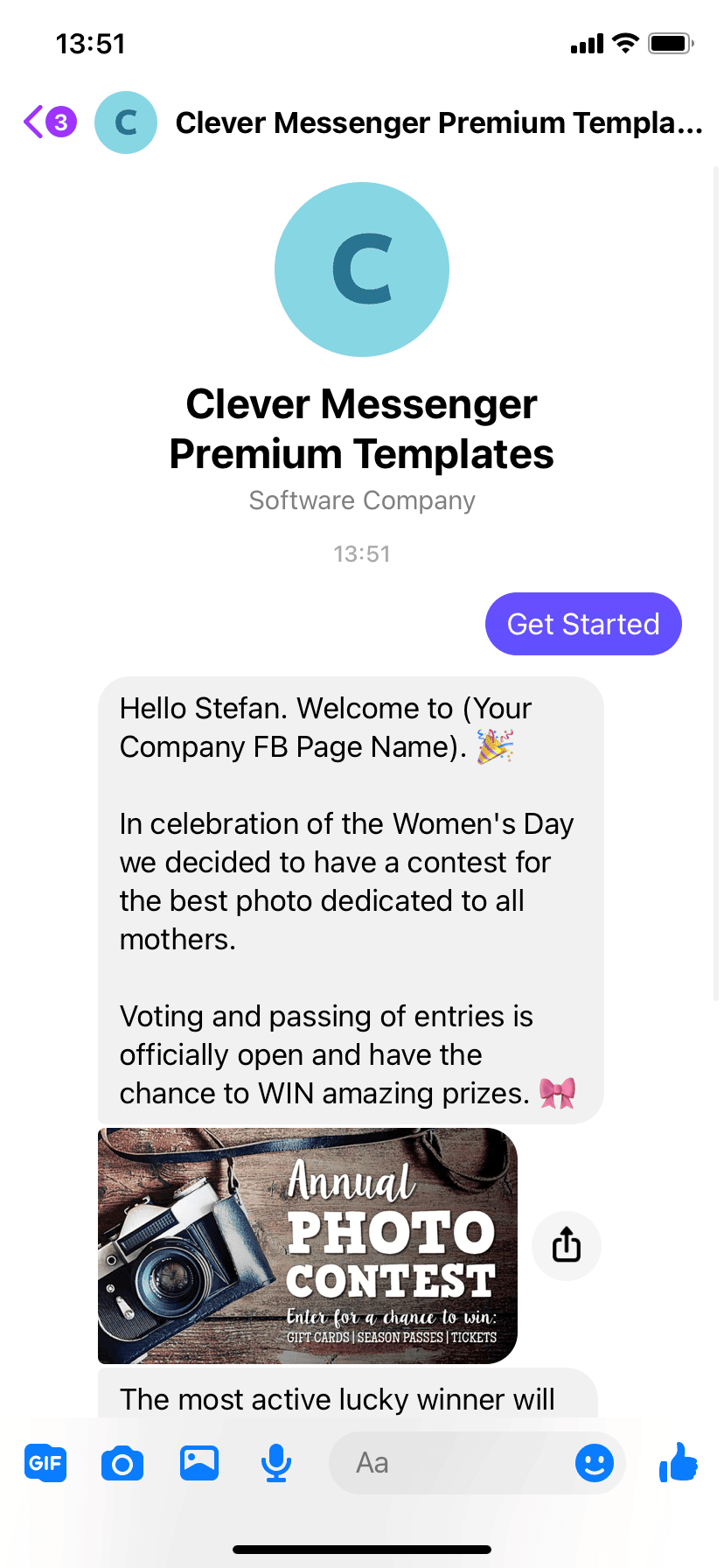This screenshot has height=1568, width=724.
Task: Open the photo gallery picker
Action: click(x=199, y=1463)
